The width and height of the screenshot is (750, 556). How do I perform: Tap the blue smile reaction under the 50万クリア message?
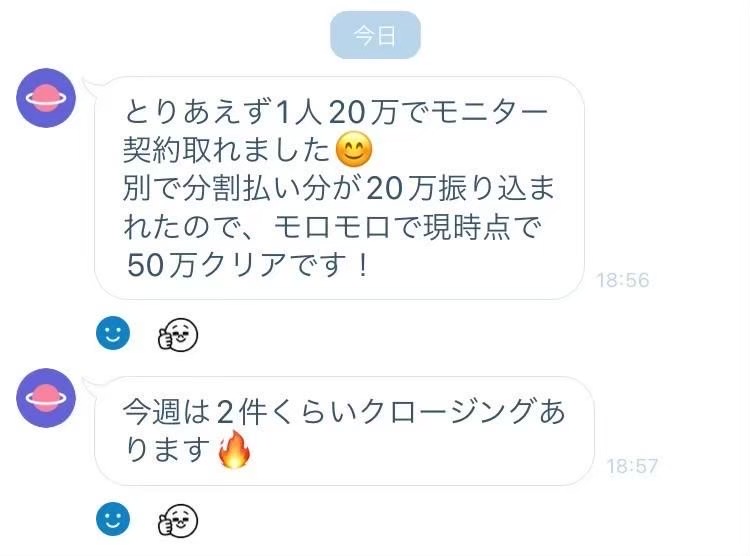(113, 334)
